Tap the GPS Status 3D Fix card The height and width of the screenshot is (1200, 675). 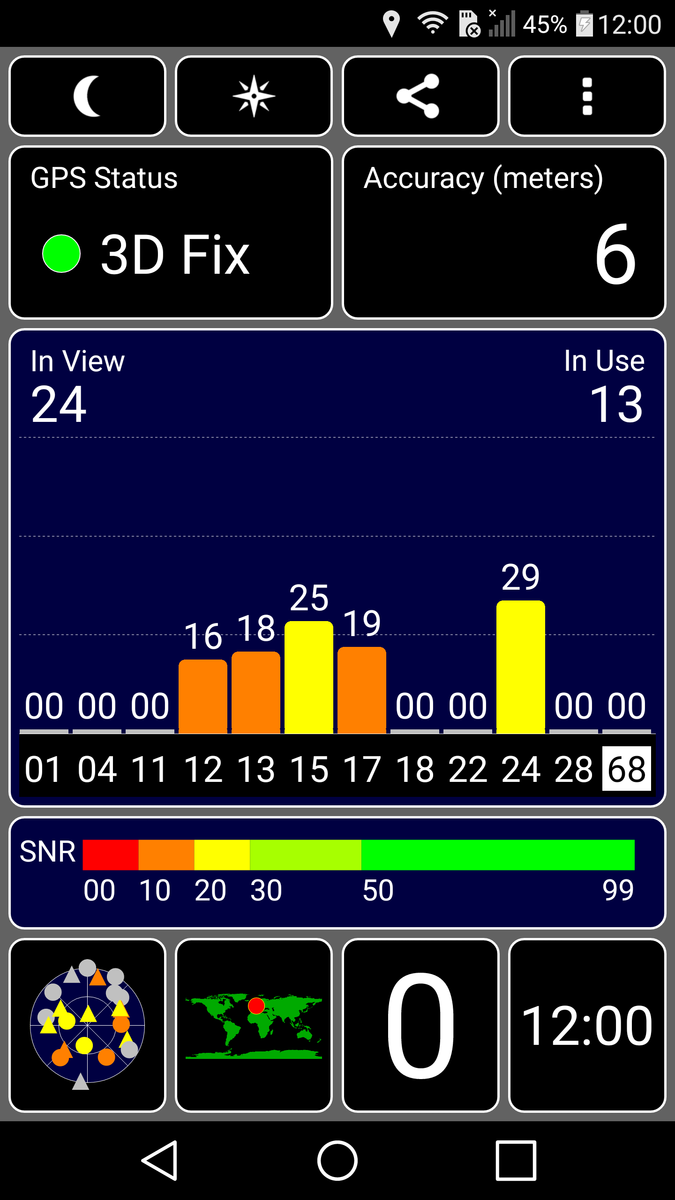171,232
